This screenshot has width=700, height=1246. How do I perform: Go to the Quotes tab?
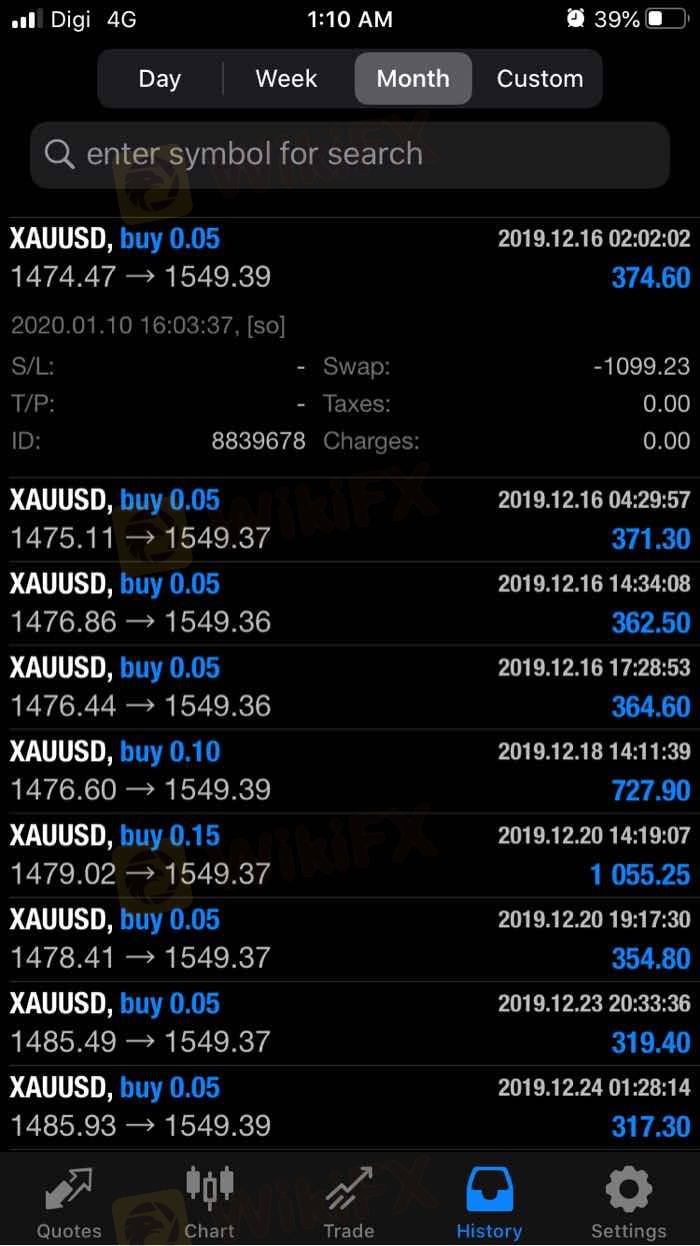(69, 1202)
